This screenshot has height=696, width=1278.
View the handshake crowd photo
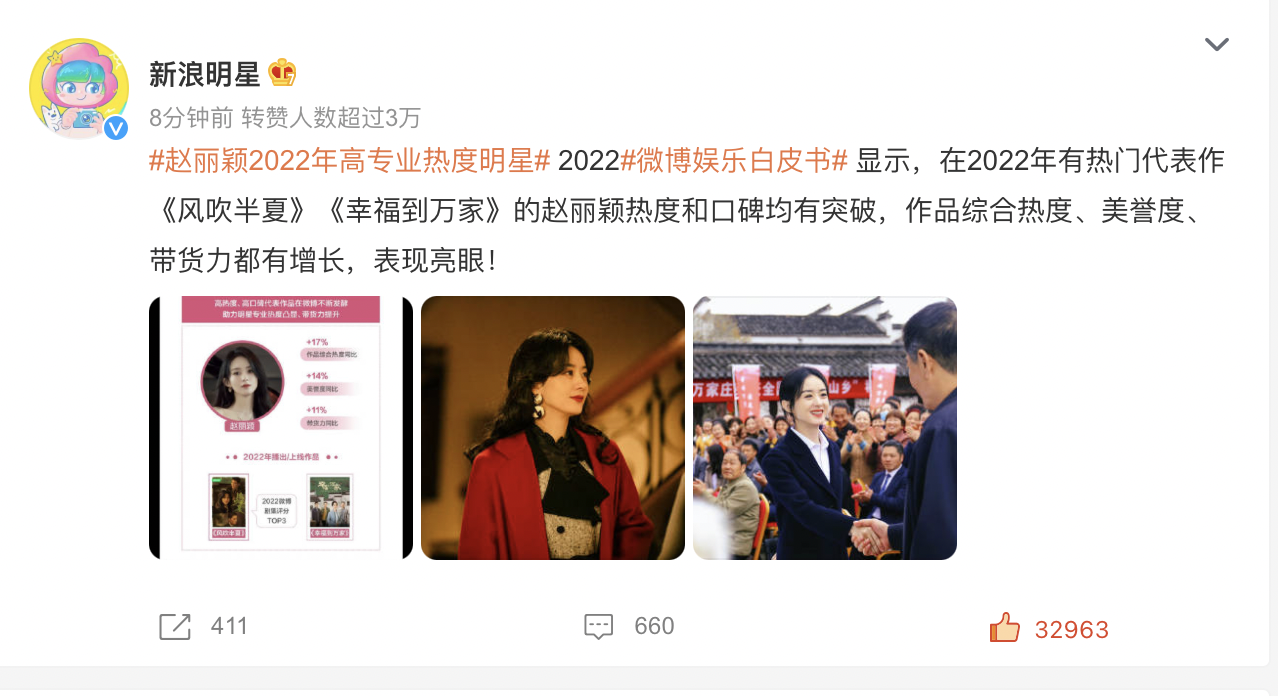pyautogui.click(x=824, y=427)
